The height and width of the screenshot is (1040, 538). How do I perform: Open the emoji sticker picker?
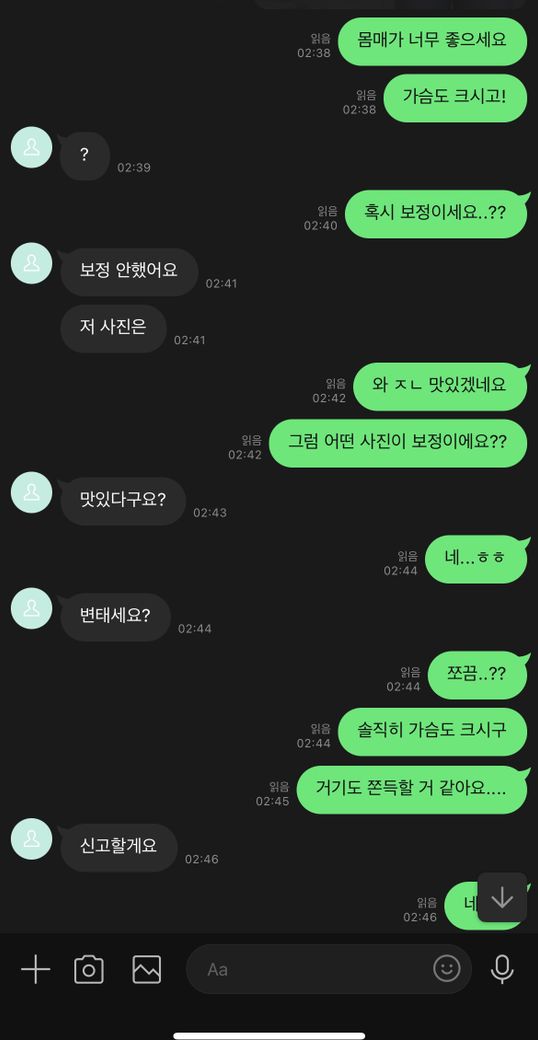[446, 969]
